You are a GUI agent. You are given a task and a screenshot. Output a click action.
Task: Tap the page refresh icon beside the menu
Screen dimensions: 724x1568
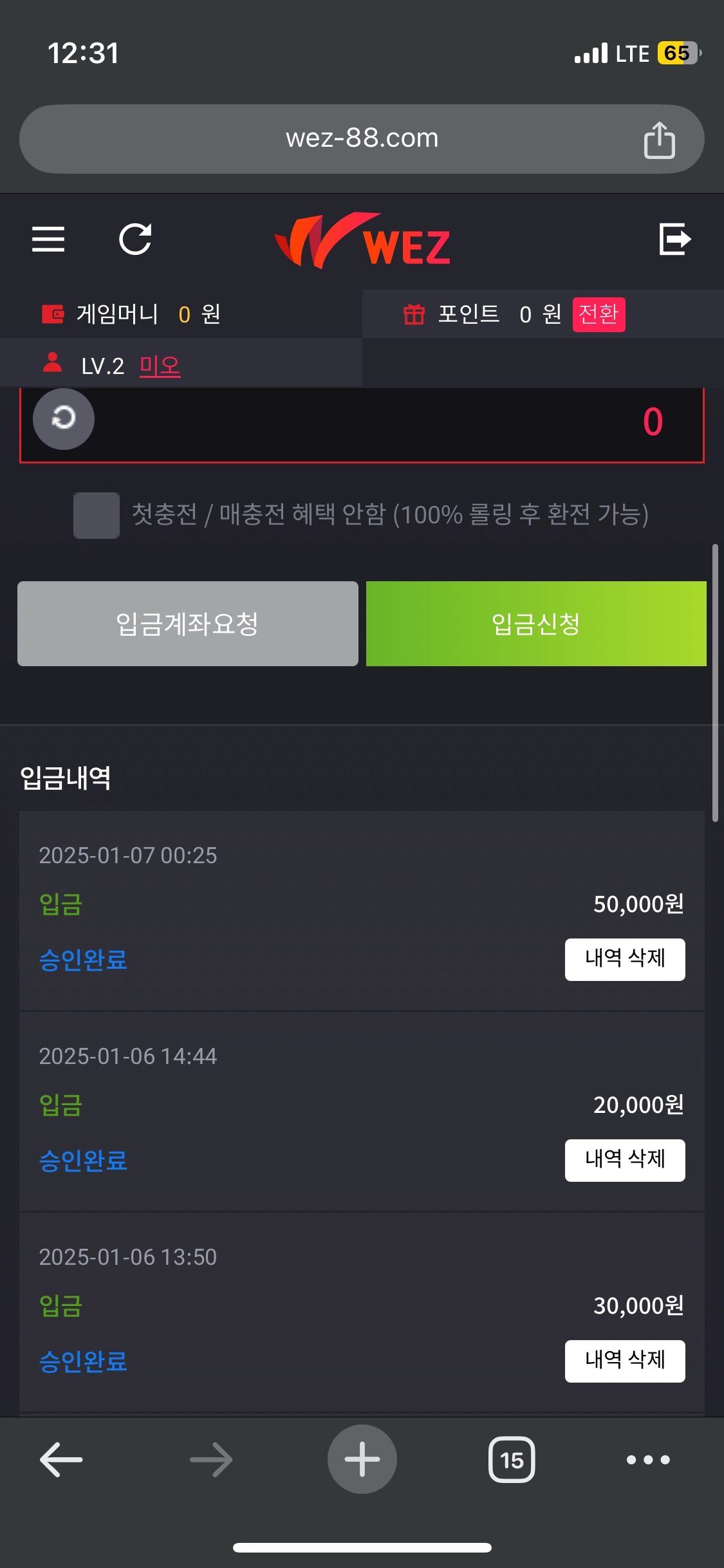[x=135, y=239]
